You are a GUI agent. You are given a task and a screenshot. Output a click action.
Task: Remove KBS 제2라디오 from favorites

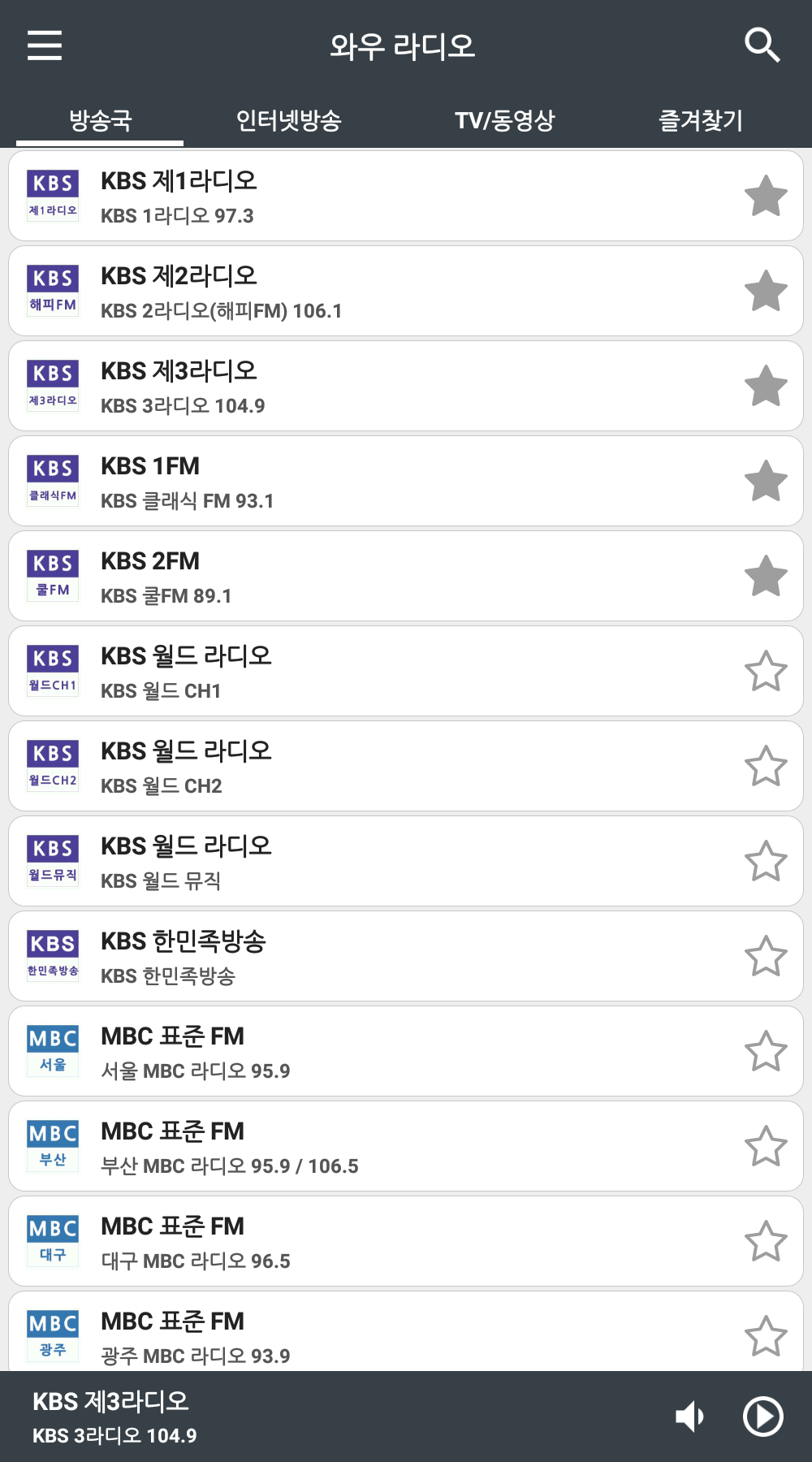click(764, 289)
